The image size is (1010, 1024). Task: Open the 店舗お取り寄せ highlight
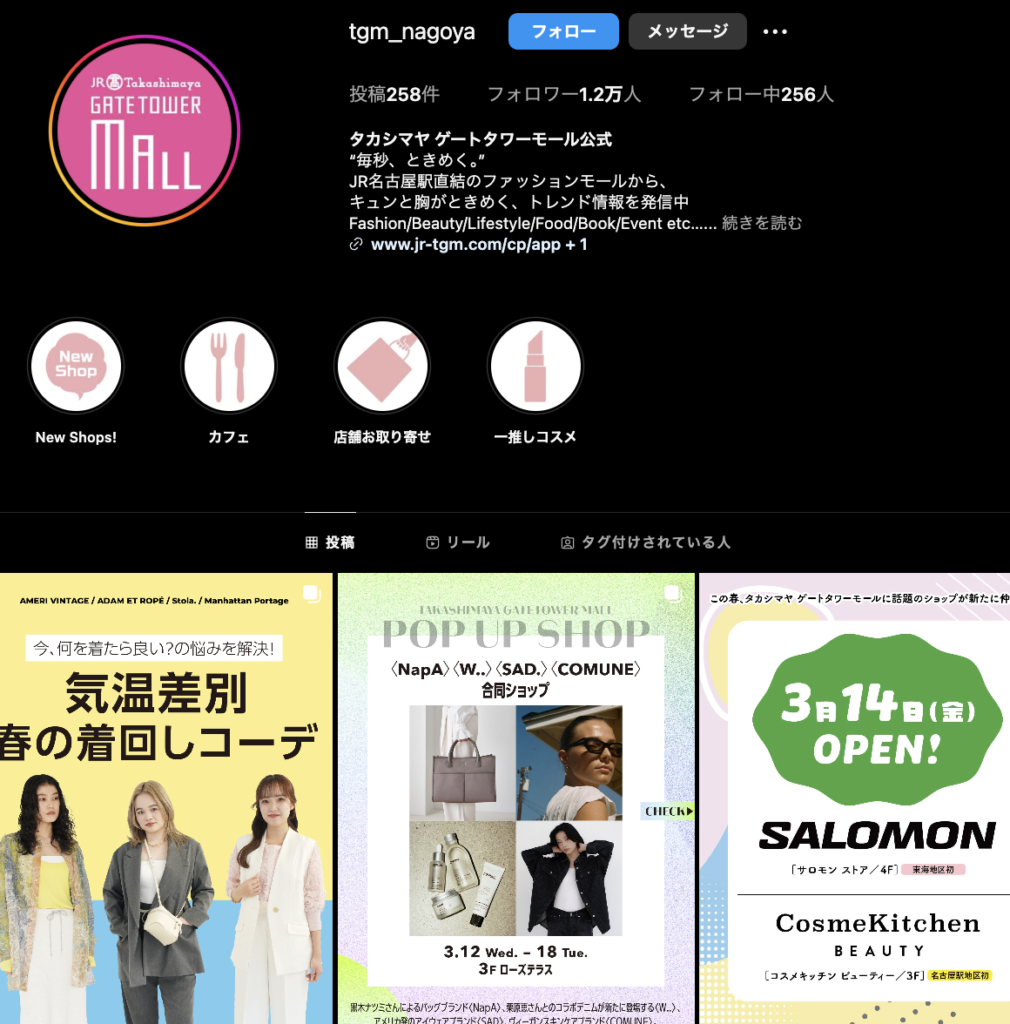point(382,366)
